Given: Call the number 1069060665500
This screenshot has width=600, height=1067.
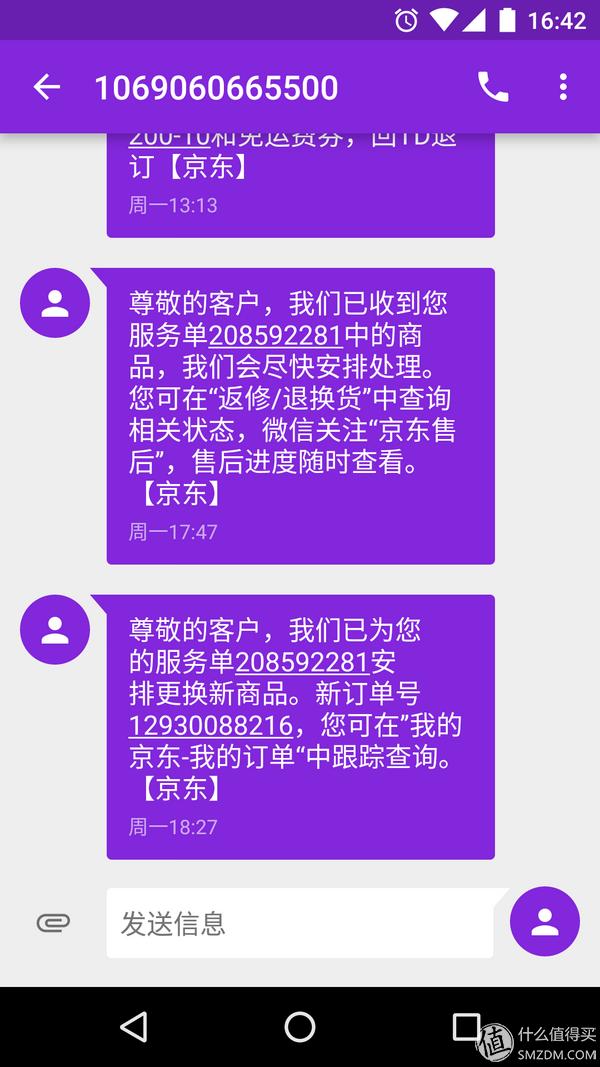Looking at the screenshot, I should pyautogui.click(x=493, y=88).
